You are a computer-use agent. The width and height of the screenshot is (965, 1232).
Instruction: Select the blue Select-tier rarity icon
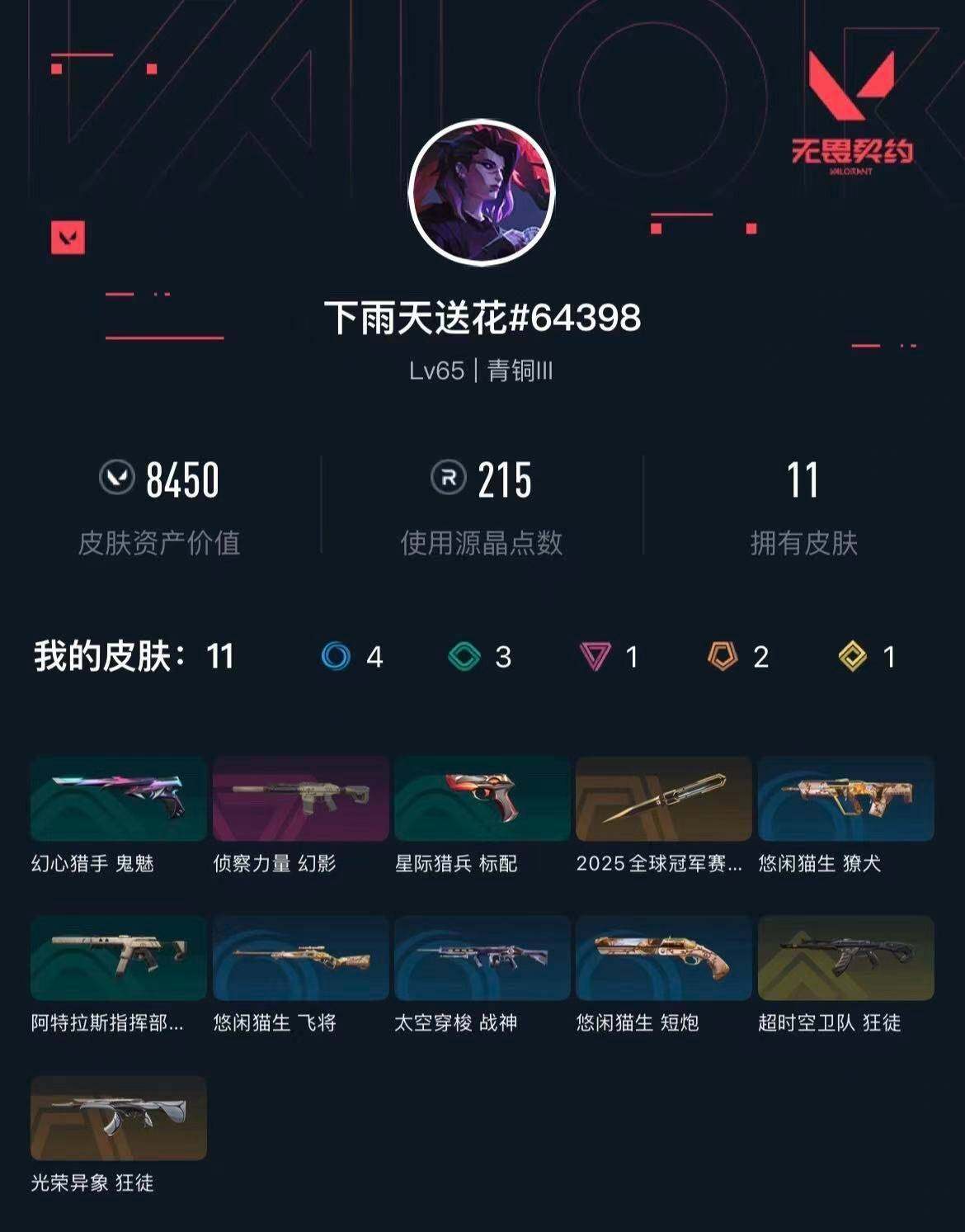pos(335,656)
